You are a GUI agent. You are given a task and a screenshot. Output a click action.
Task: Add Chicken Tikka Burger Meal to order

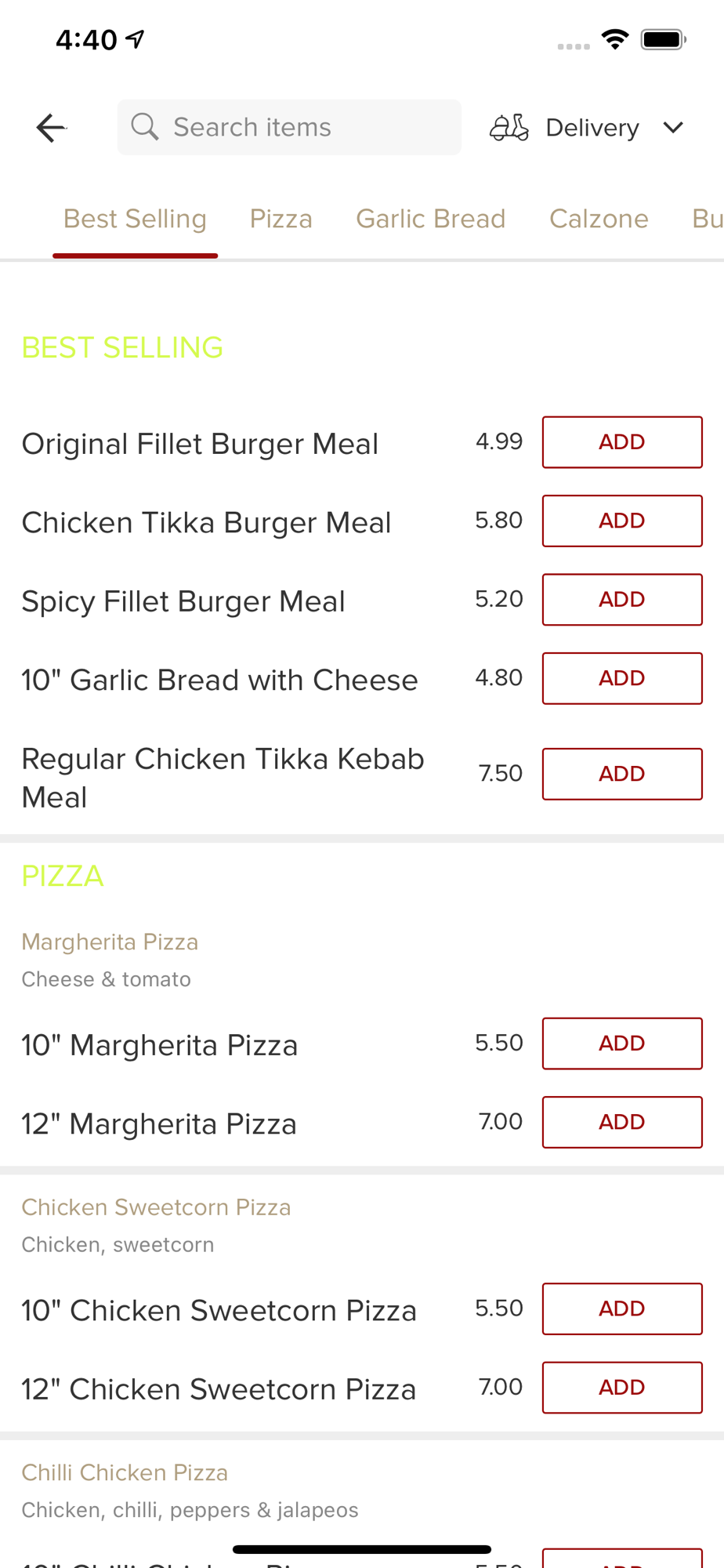(x=621, y=521)
